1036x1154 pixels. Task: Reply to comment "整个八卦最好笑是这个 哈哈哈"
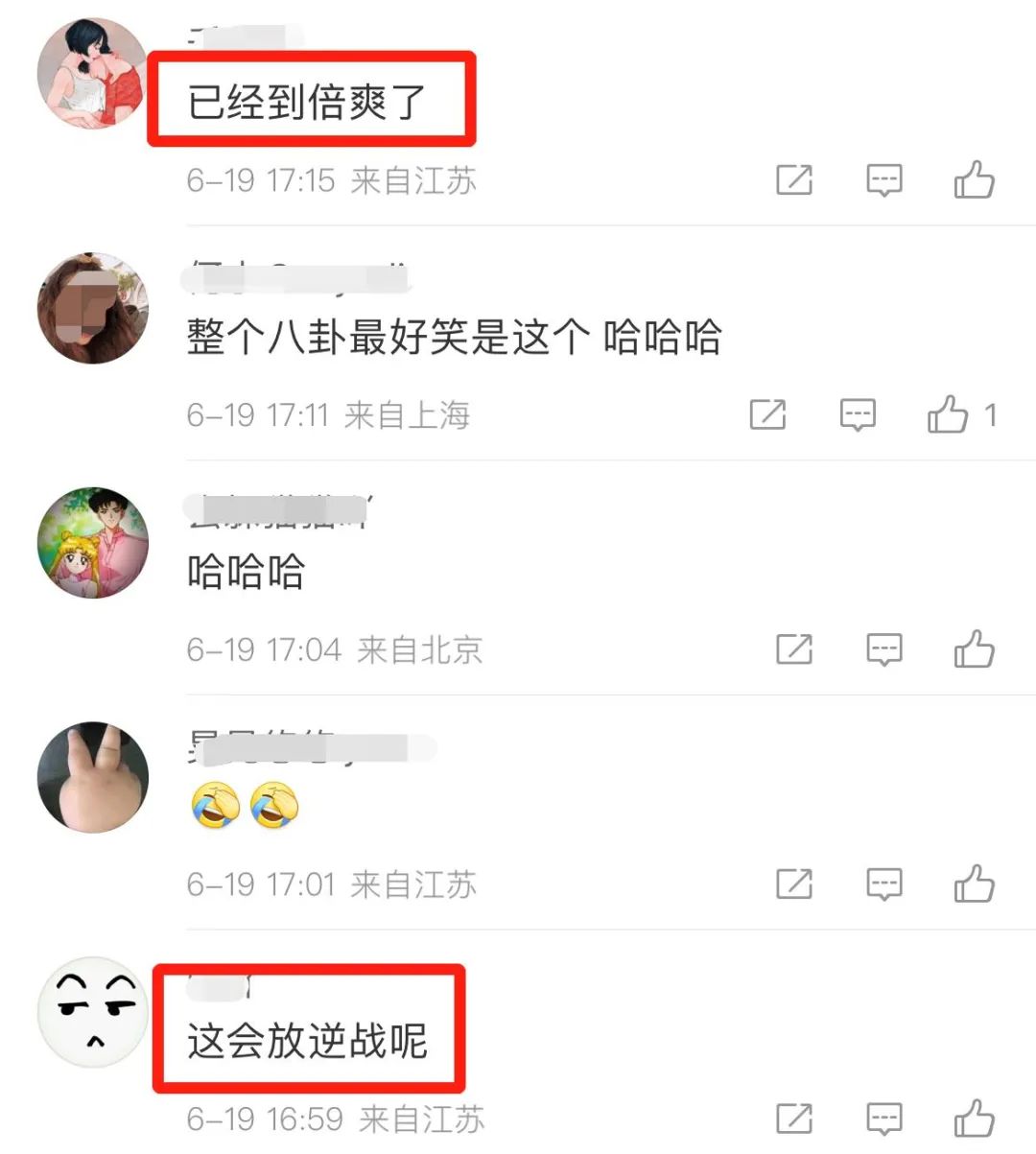[858, 414]
